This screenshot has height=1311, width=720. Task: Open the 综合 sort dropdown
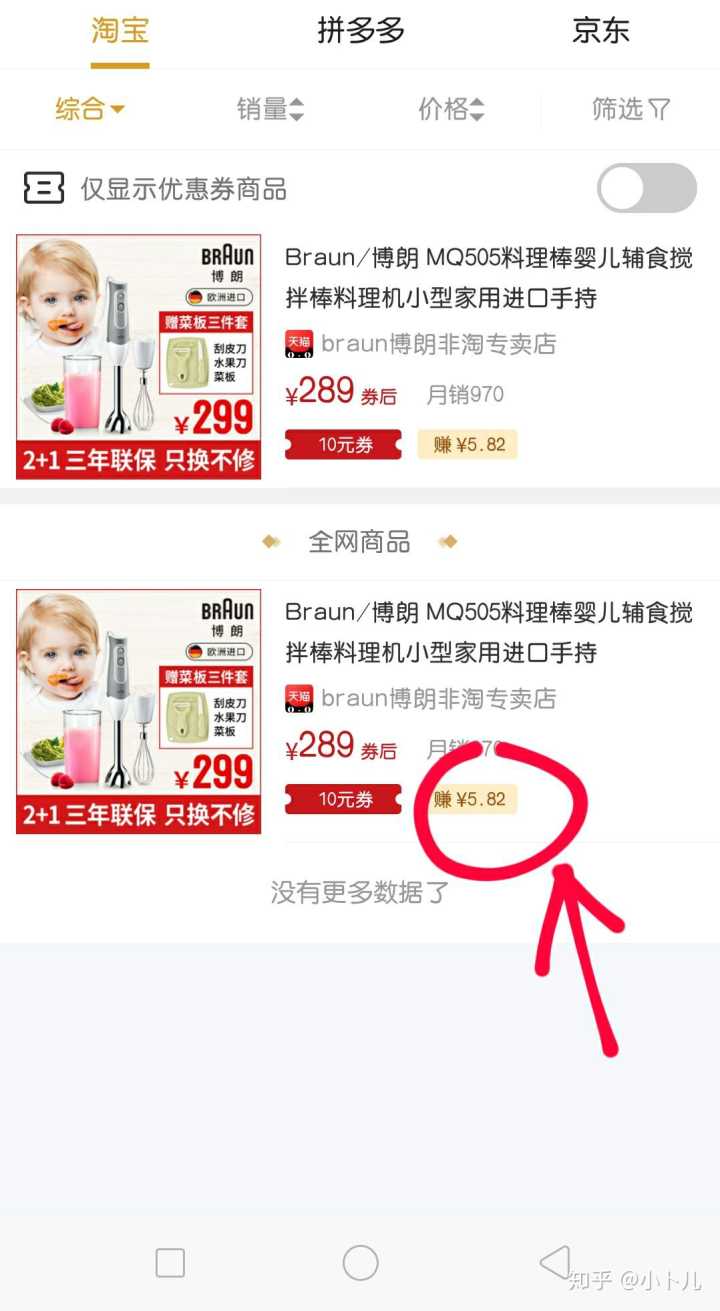pos(90,109)
